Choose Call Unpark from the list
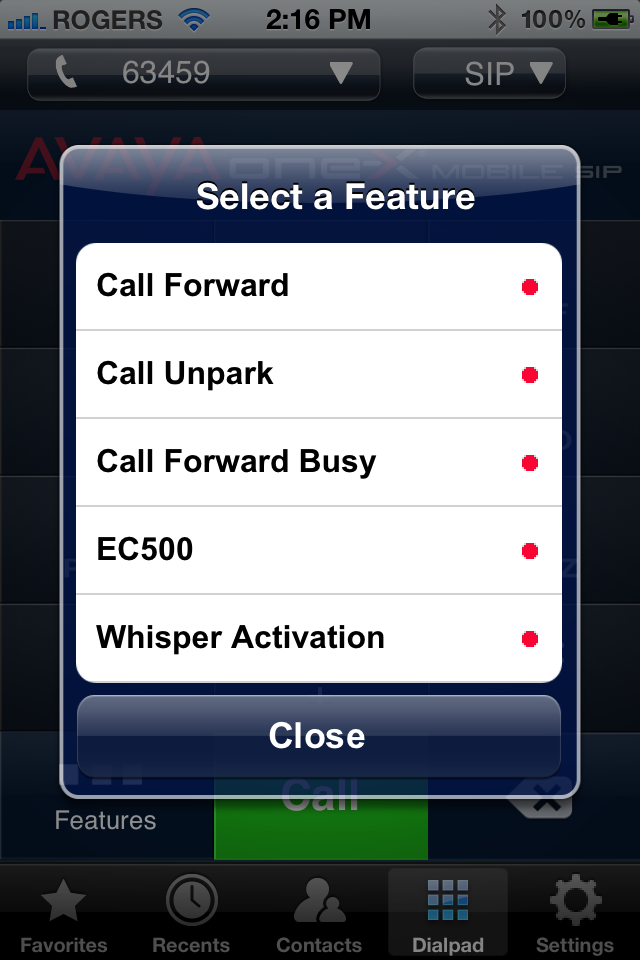This screenshot has height=960, width=640. [x=318, y=374]
